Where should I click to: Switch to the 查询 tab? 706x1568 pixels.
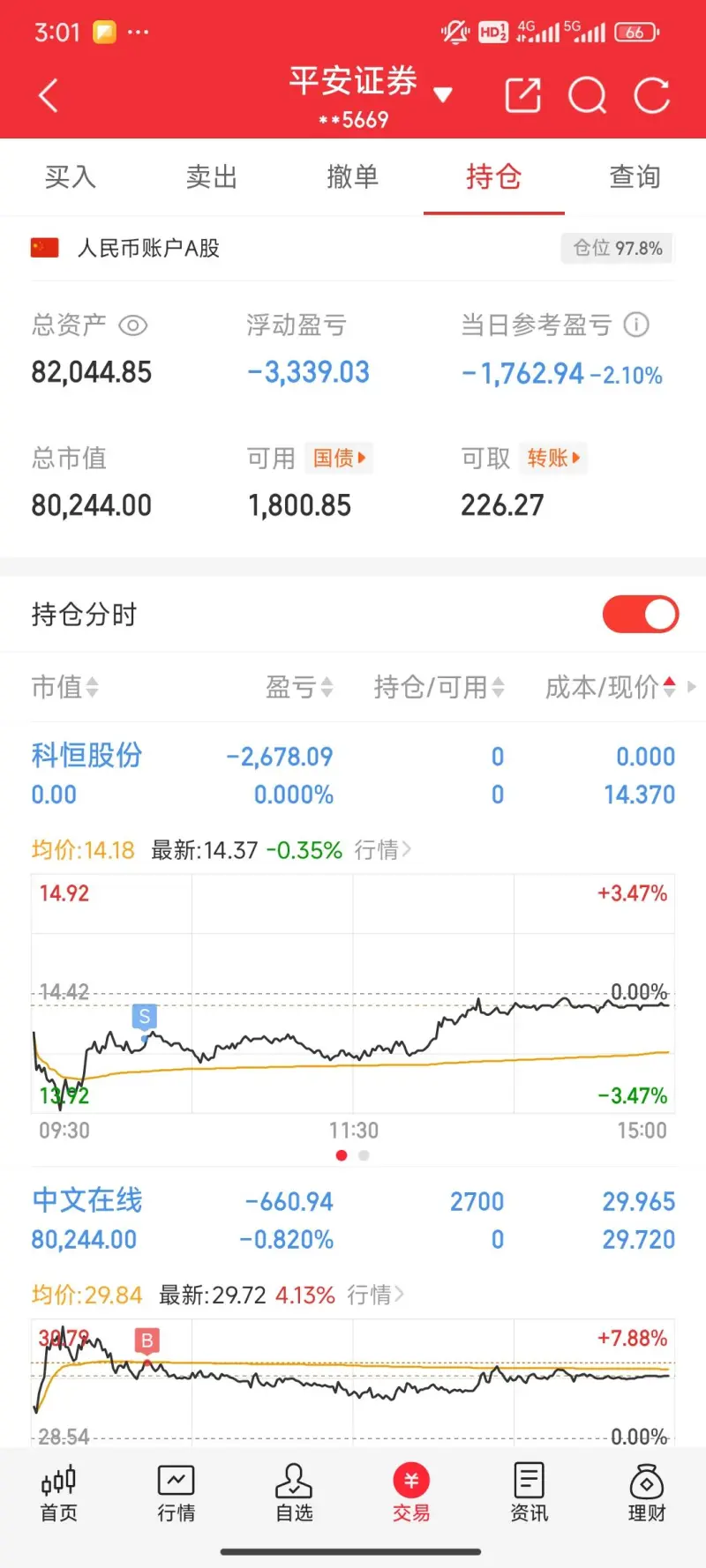coord(635,176)
